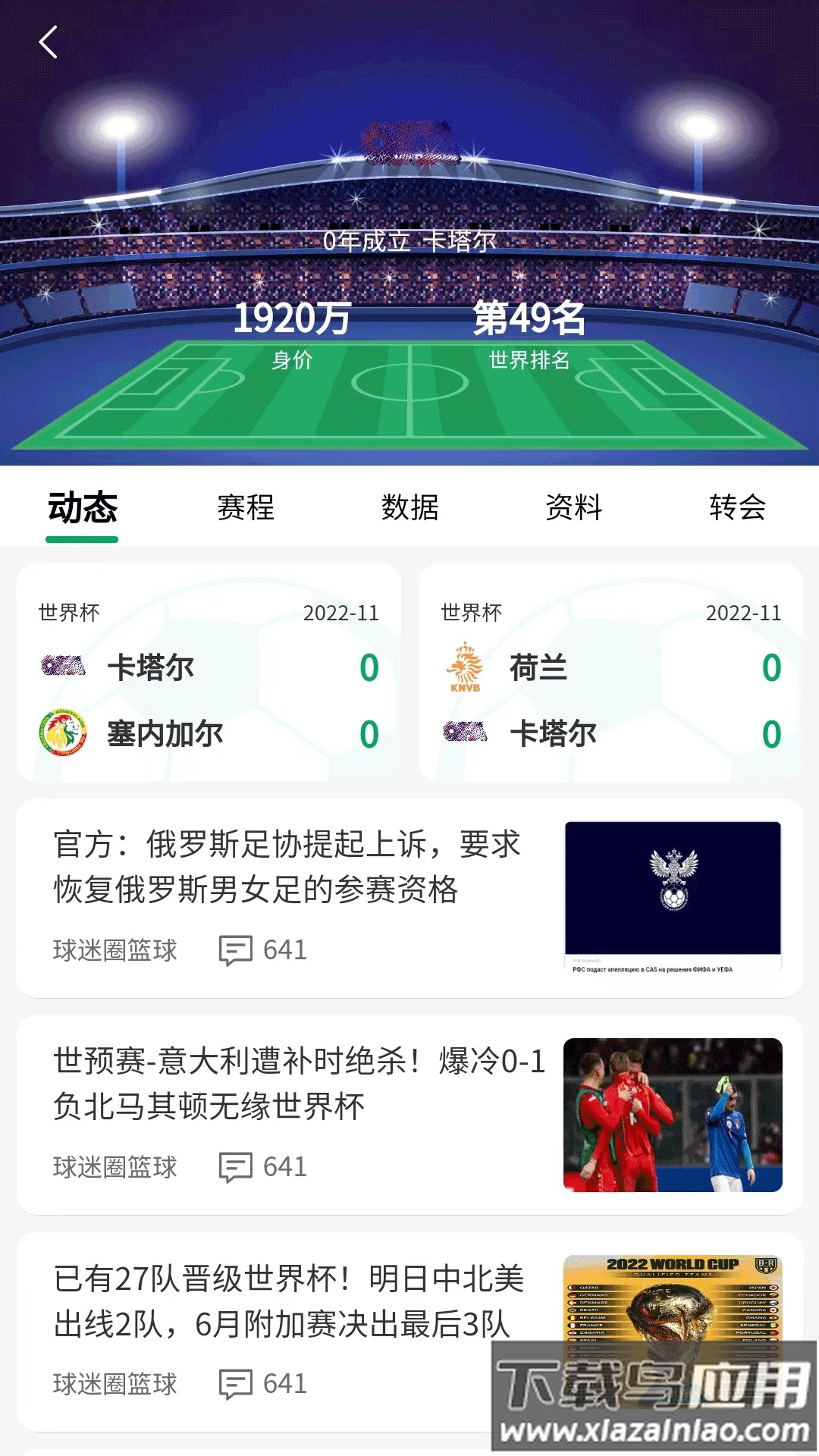Switch to the 转会 tab

coord(738,509)
